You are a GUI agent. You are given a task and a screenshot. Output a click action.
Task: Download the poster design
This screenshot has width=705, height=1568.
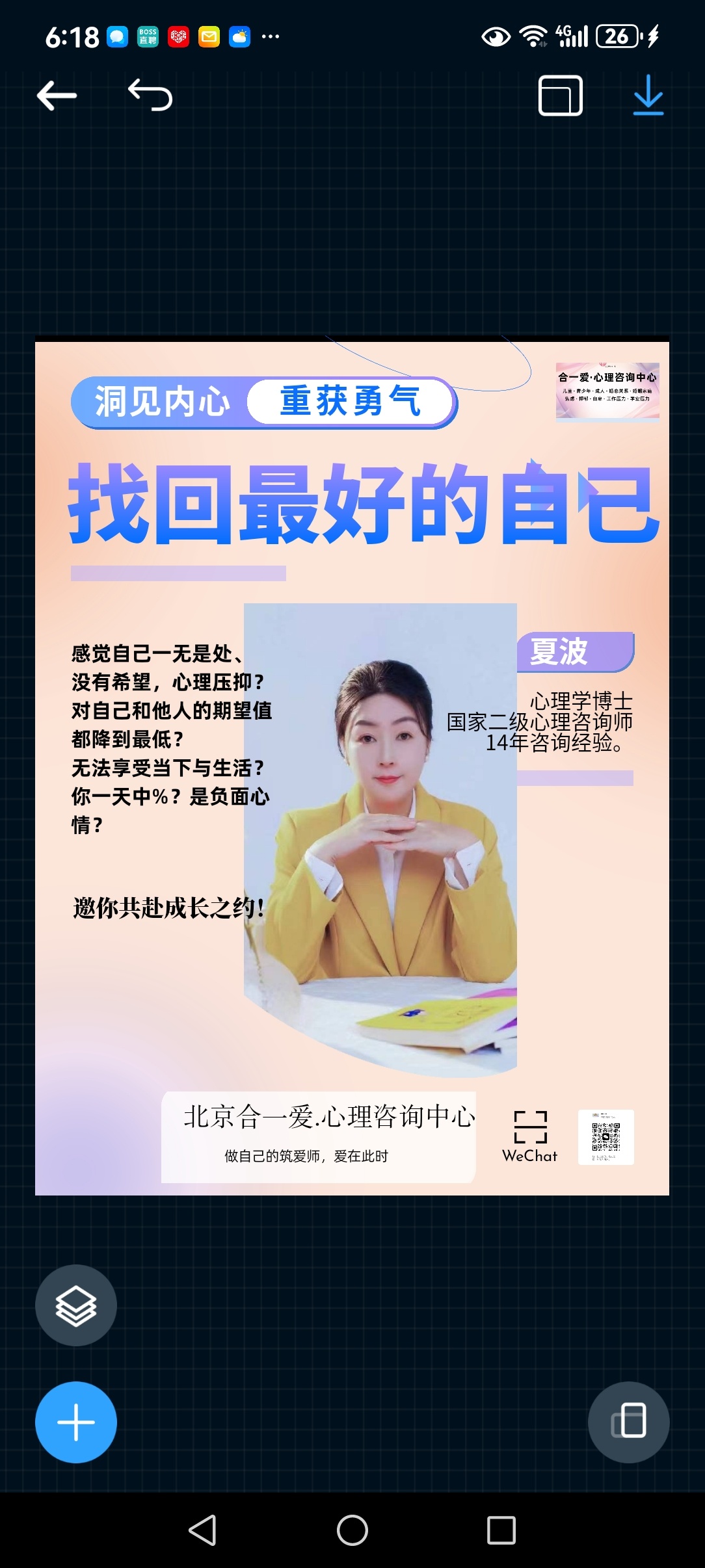pyautogui.click(x=648, y=96)
